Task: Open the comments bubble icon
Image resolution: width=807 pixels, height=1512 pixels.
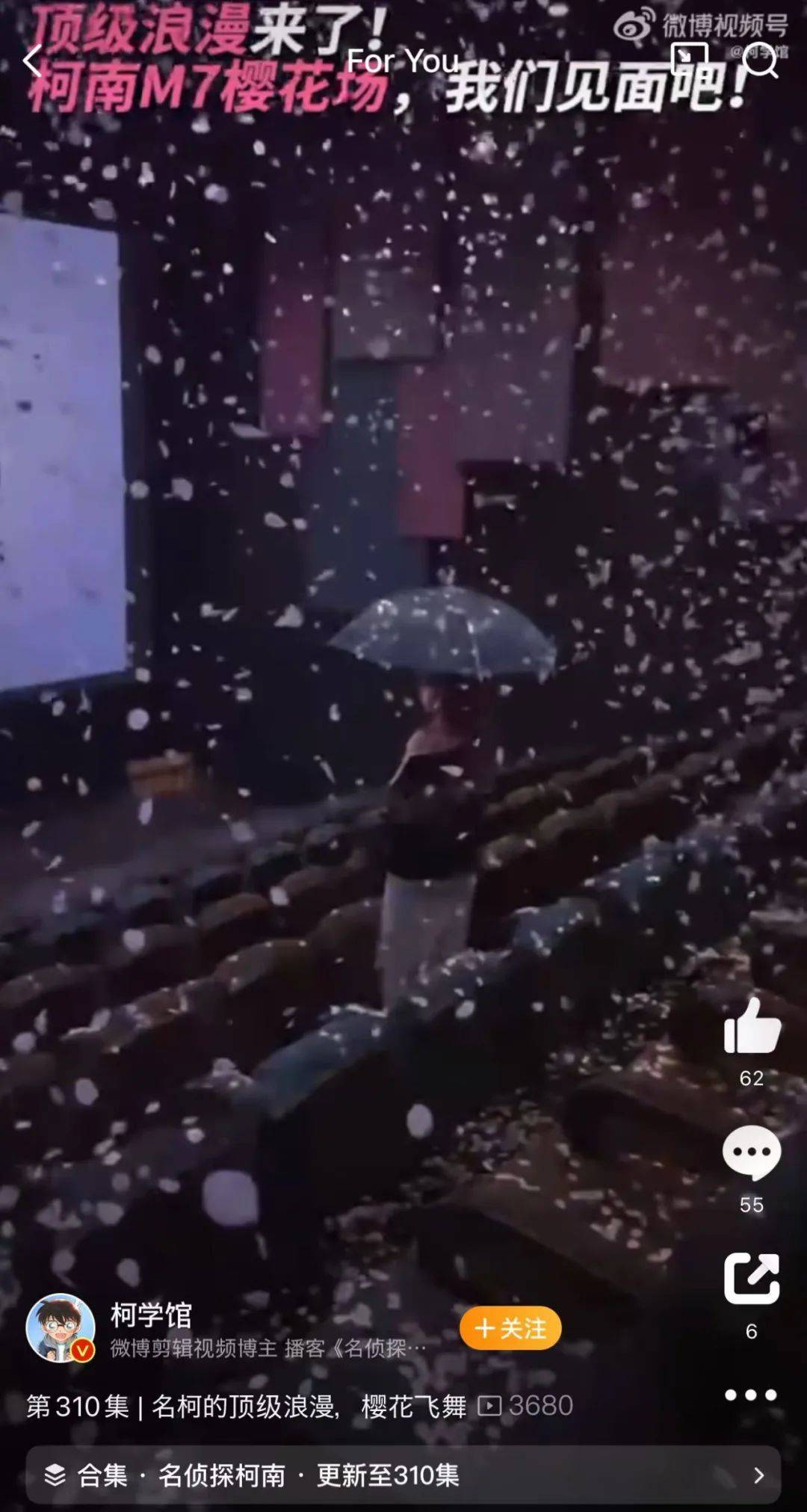Action: click(x=752, y=1153)
